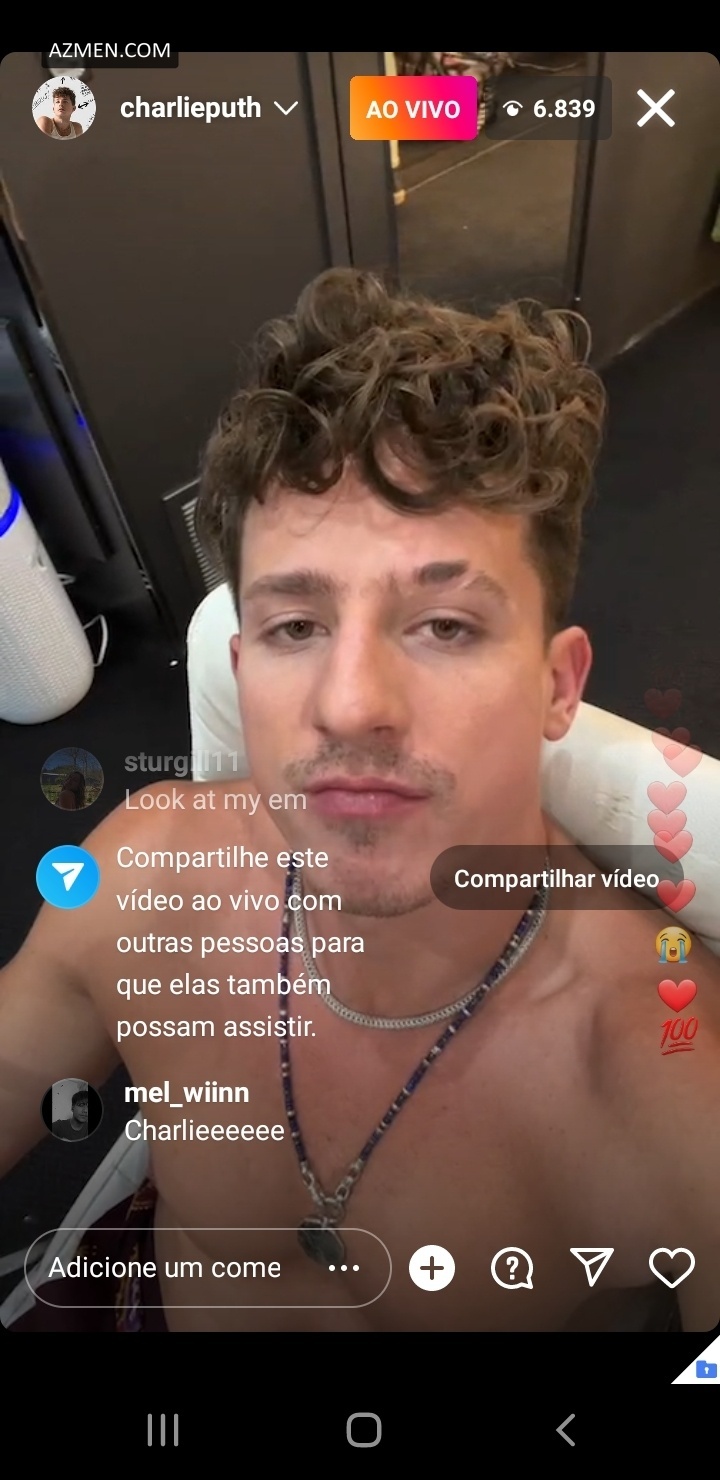Open the three-dot comment options
Screen dimensions: 720x1480
[344, 1268]
